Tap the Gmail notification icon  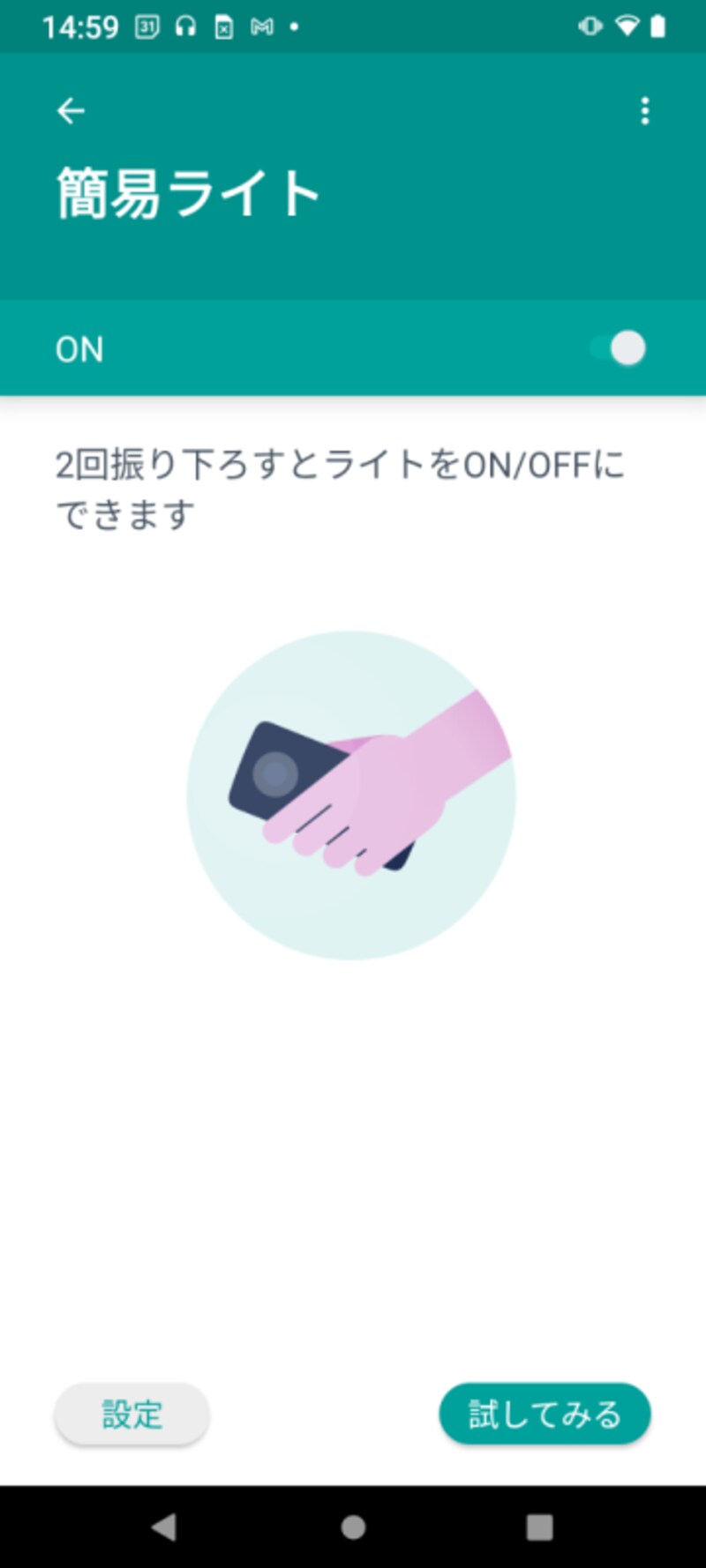[261, 26]
